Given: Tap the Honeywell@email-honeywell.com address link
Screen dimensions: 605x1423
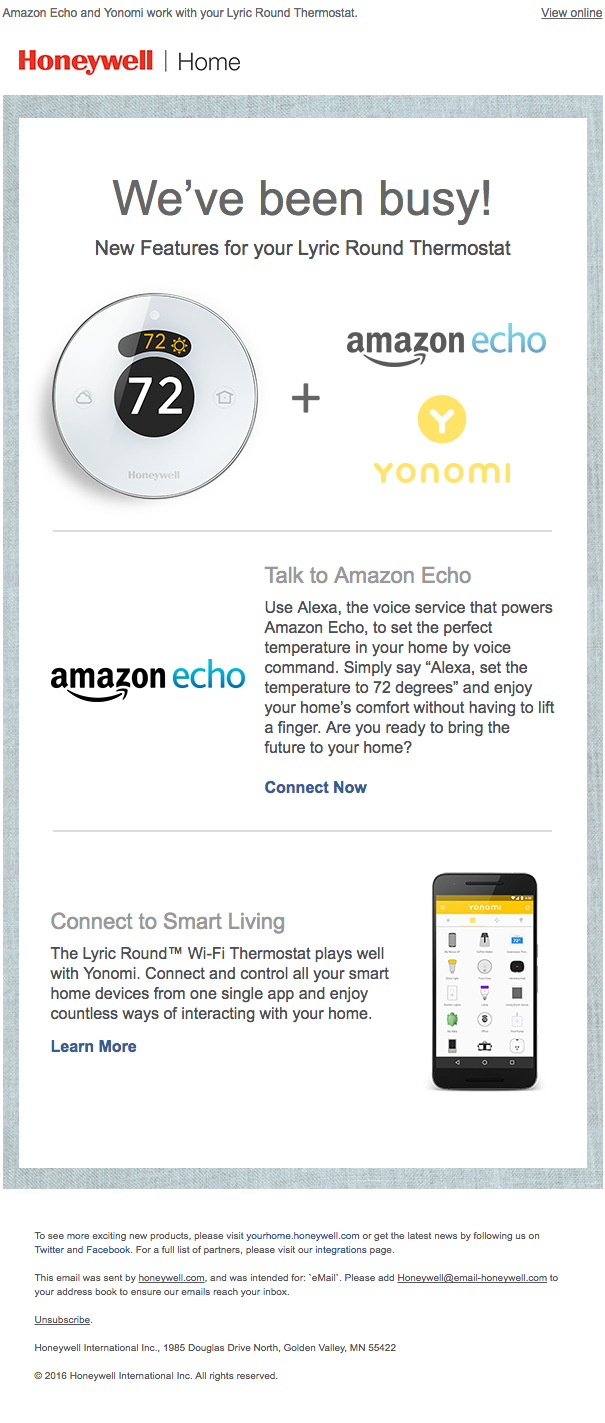Looking at the screenshot, I should coord(472,1278).
